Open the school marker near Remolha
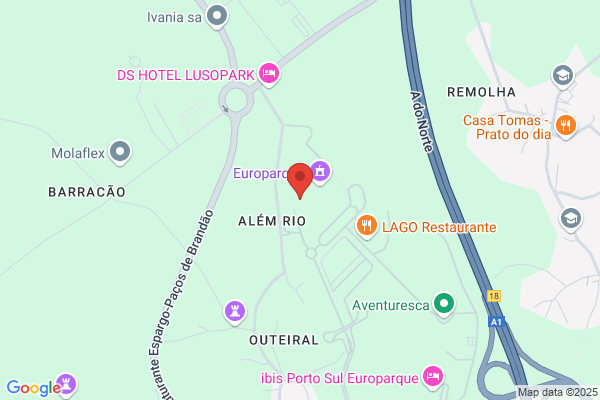The width and height of the screenshot is (600, 400). pos(562,77)
